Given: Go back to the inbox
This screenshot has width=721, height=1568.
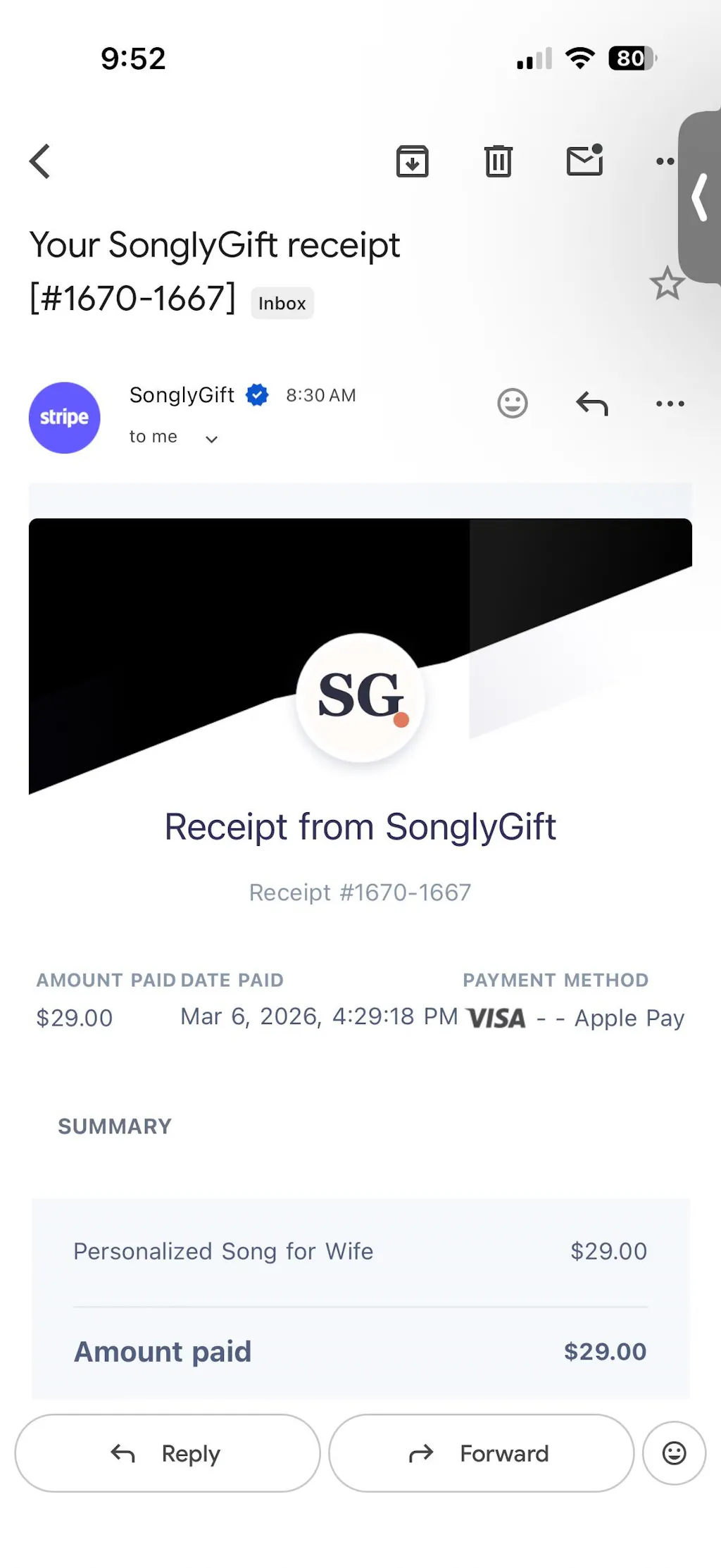Looking at the screenshot, I should tap(40, 161).
